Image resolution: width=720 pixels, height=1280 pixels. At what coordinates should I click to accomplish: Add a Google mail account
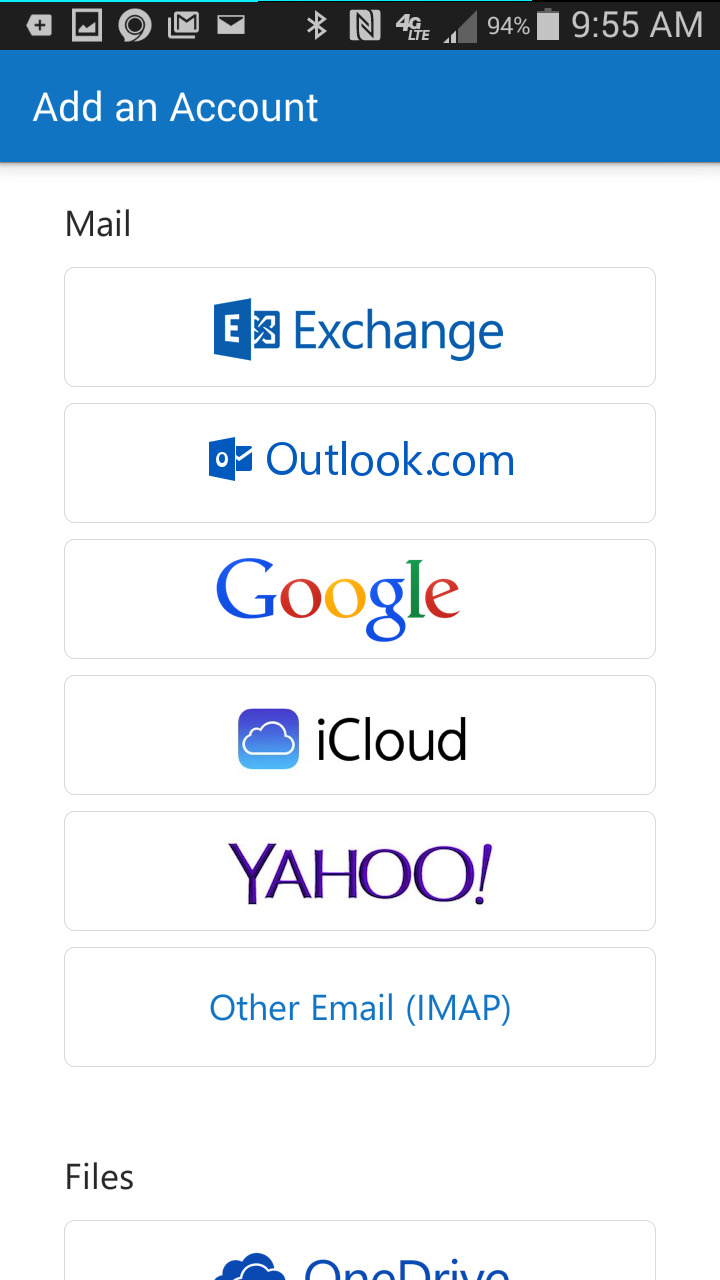[x=360, y=599]
